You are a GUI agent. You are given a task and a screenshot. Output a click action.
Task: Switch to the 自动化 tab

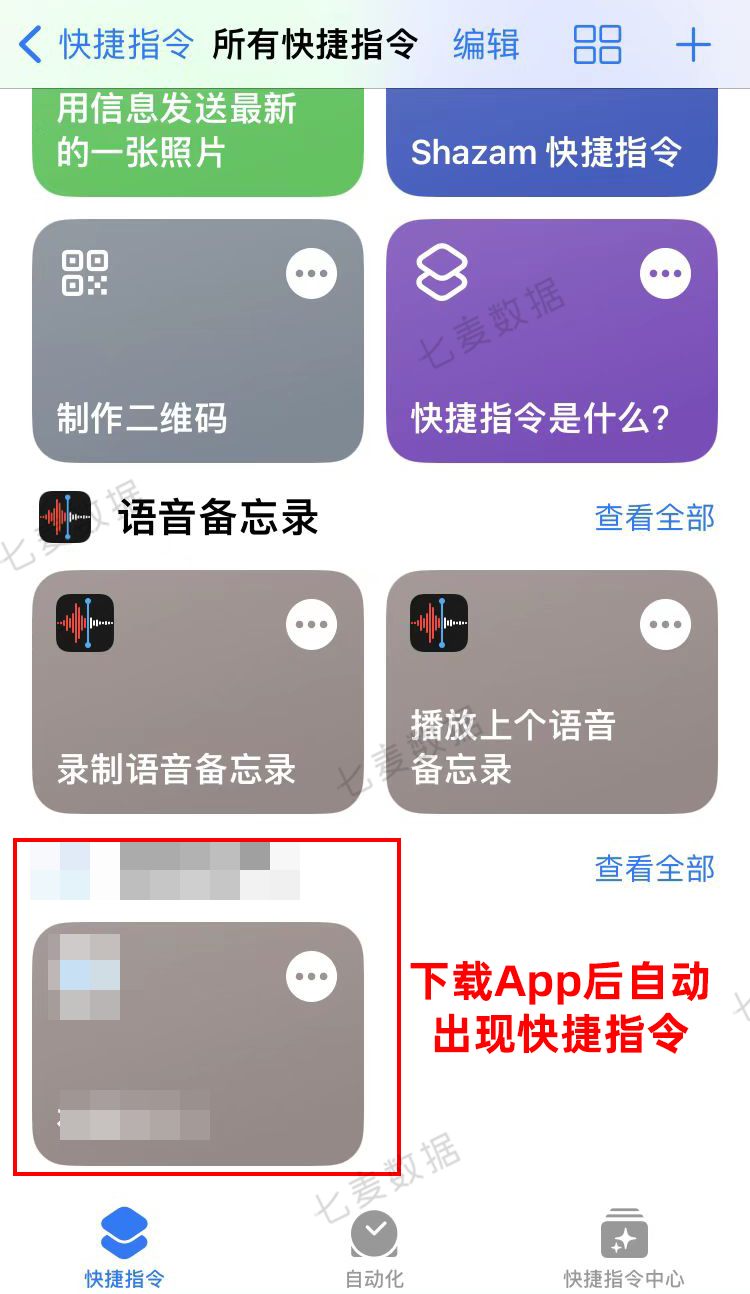374,1249
